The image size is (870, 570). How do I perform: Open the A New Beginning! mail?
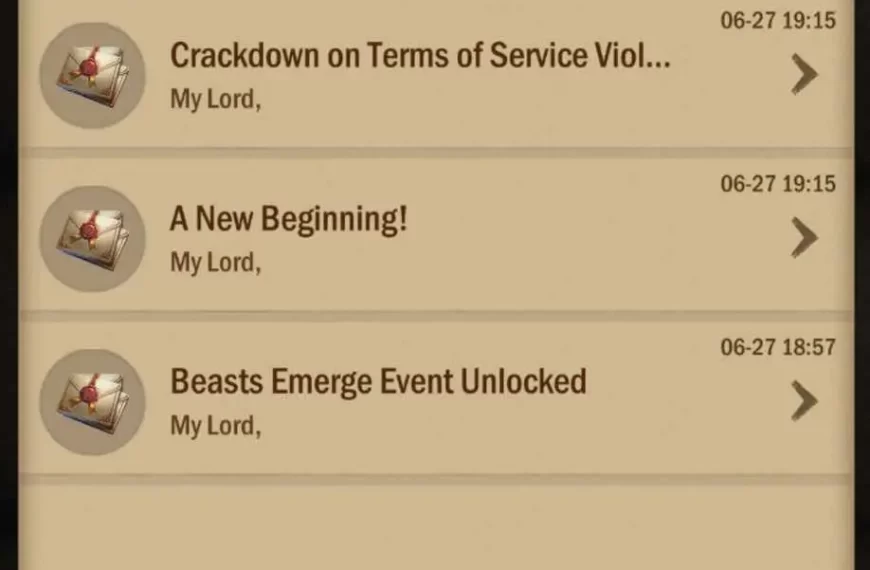point(420,237)
